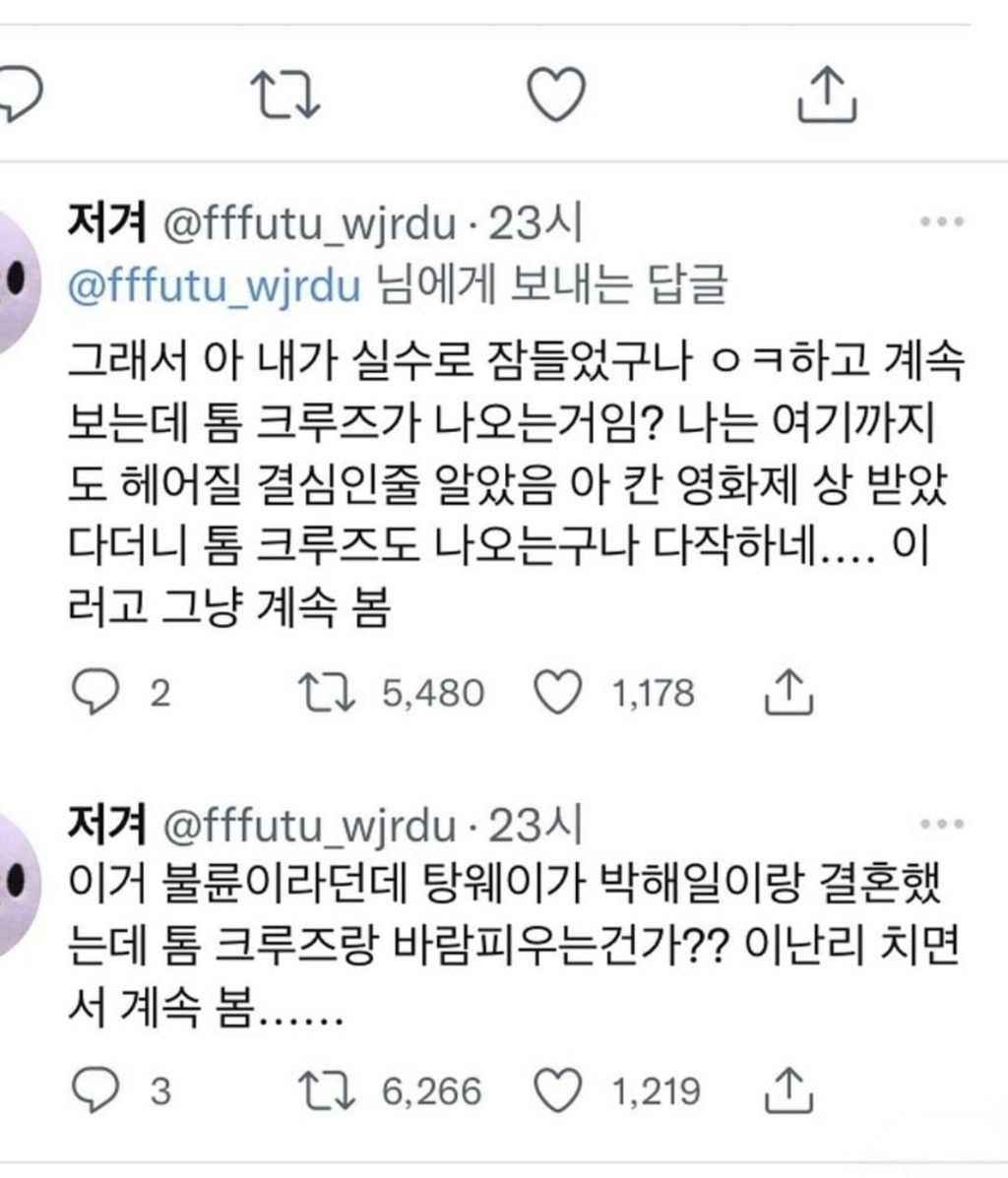
Task: Retweet the main tweet from the top action row
Action: coord(285,94)
